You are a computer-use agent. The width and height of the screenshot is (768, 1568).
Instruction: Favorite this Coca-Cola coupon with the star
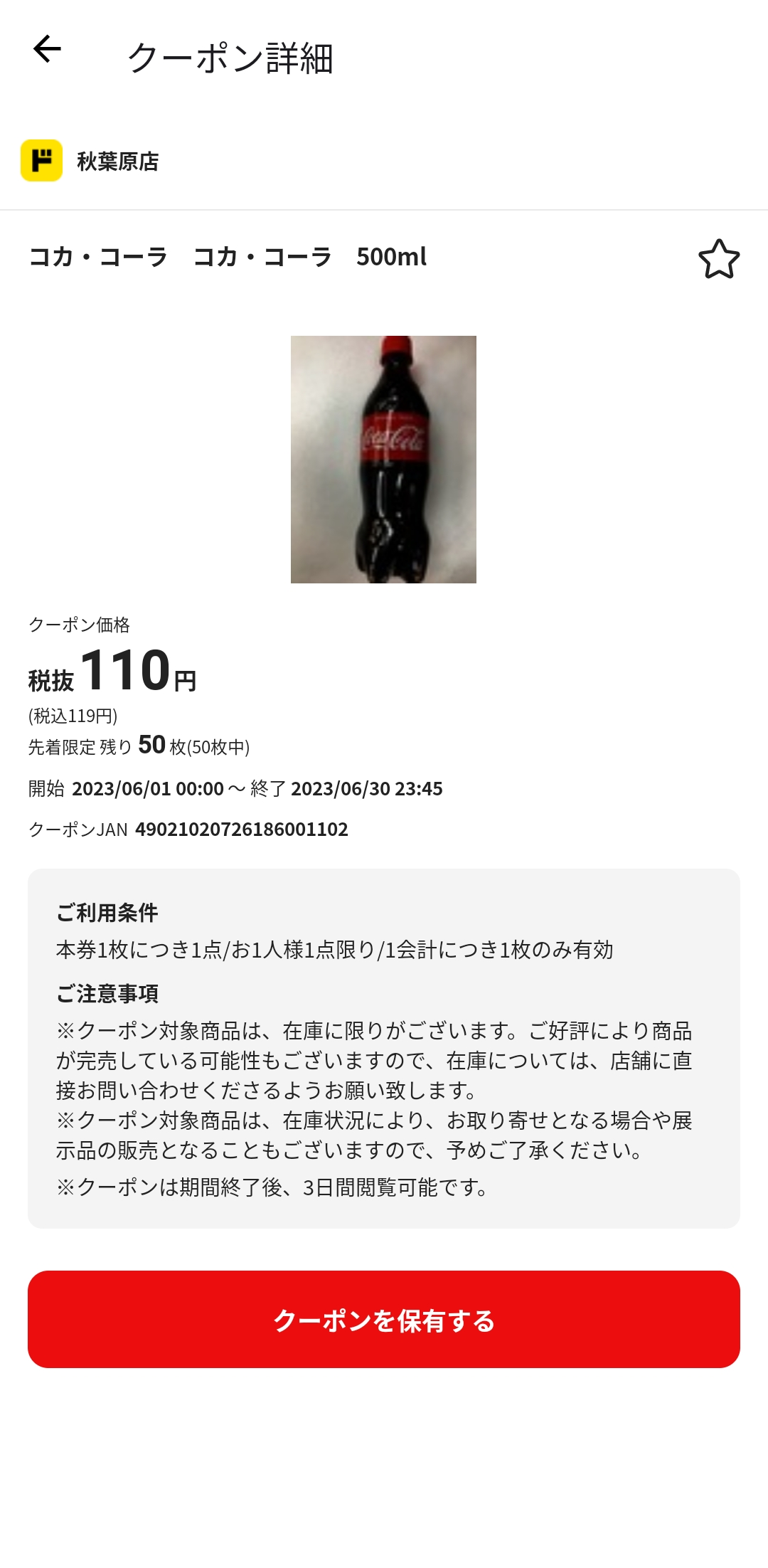[x=718, y=259]
